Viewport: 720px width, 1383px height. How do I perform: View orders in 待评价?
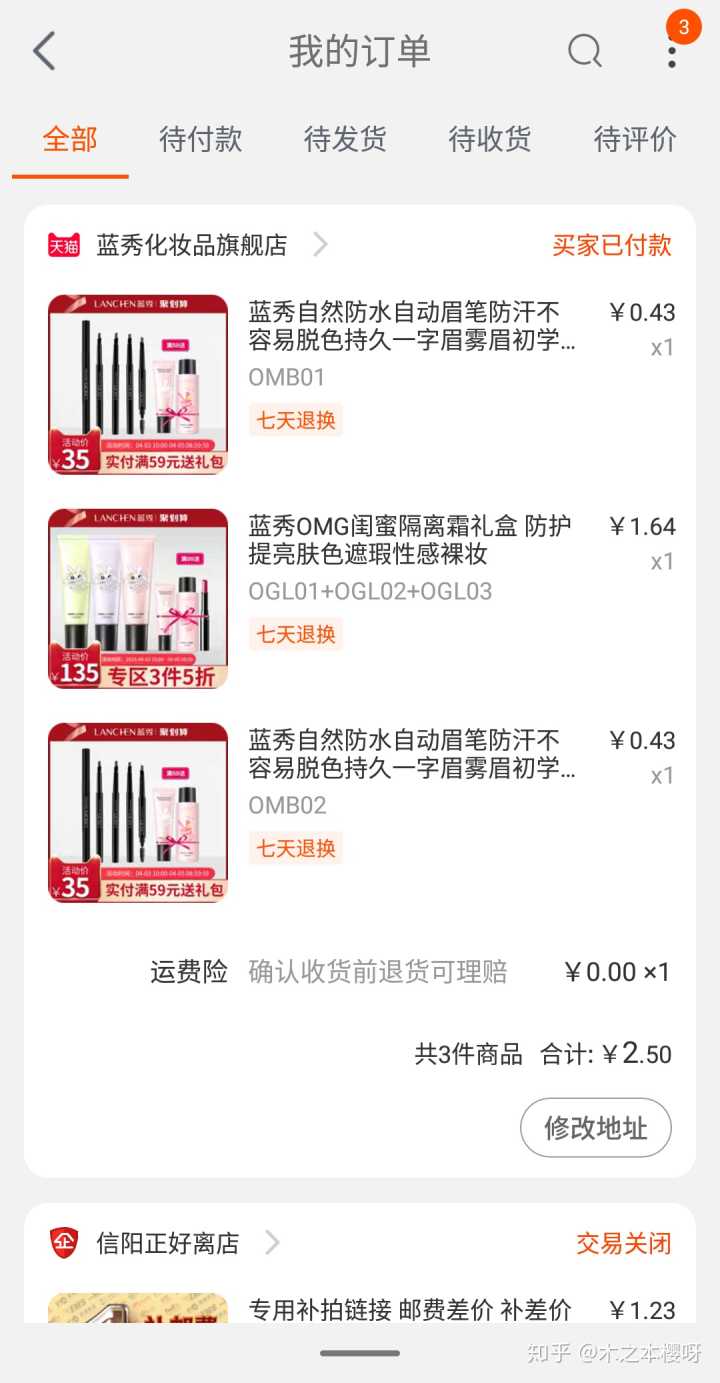[635, 139]
